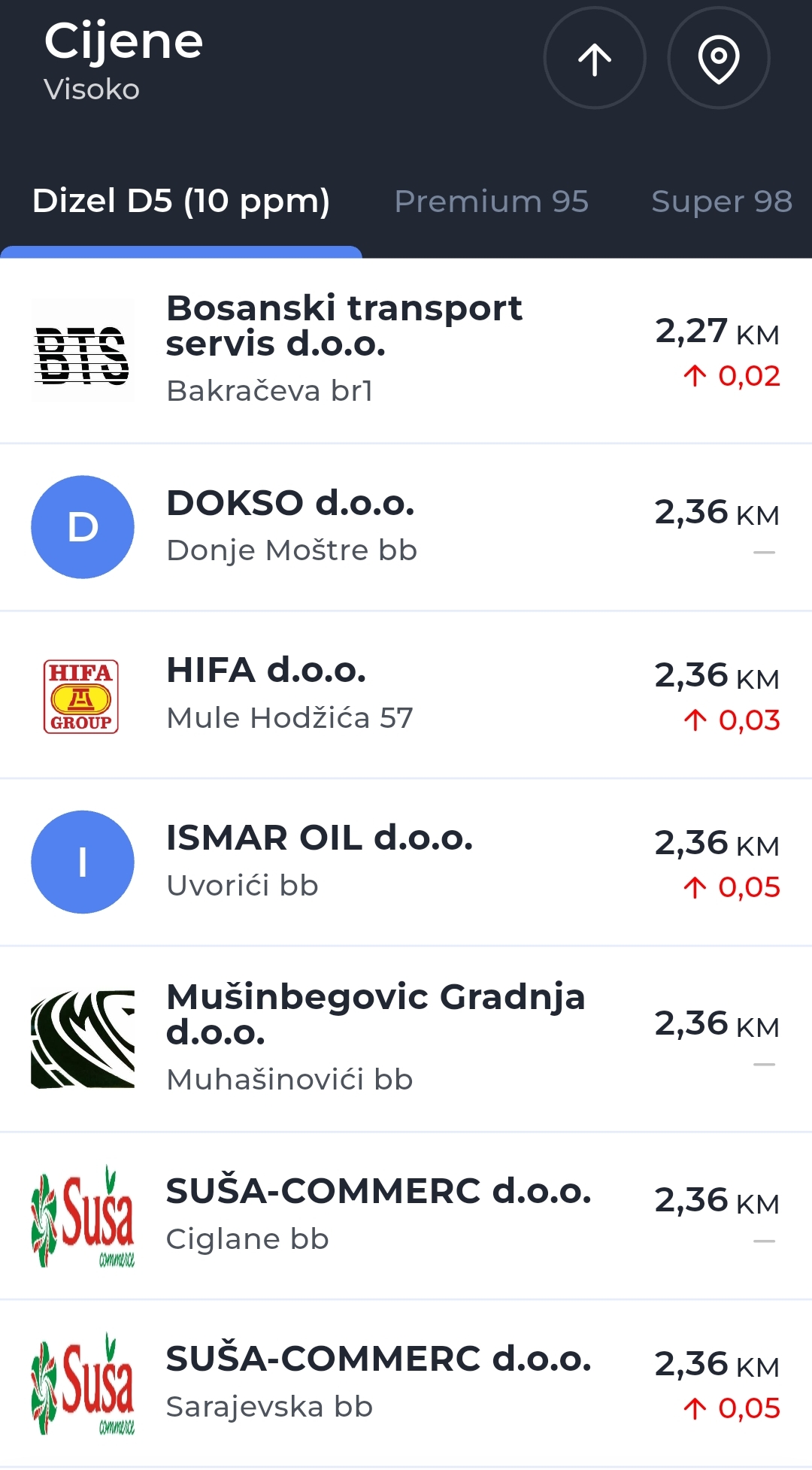Open Bosanski transport servis d.o.o. station

pyautogui.click(x=406, y=350)
